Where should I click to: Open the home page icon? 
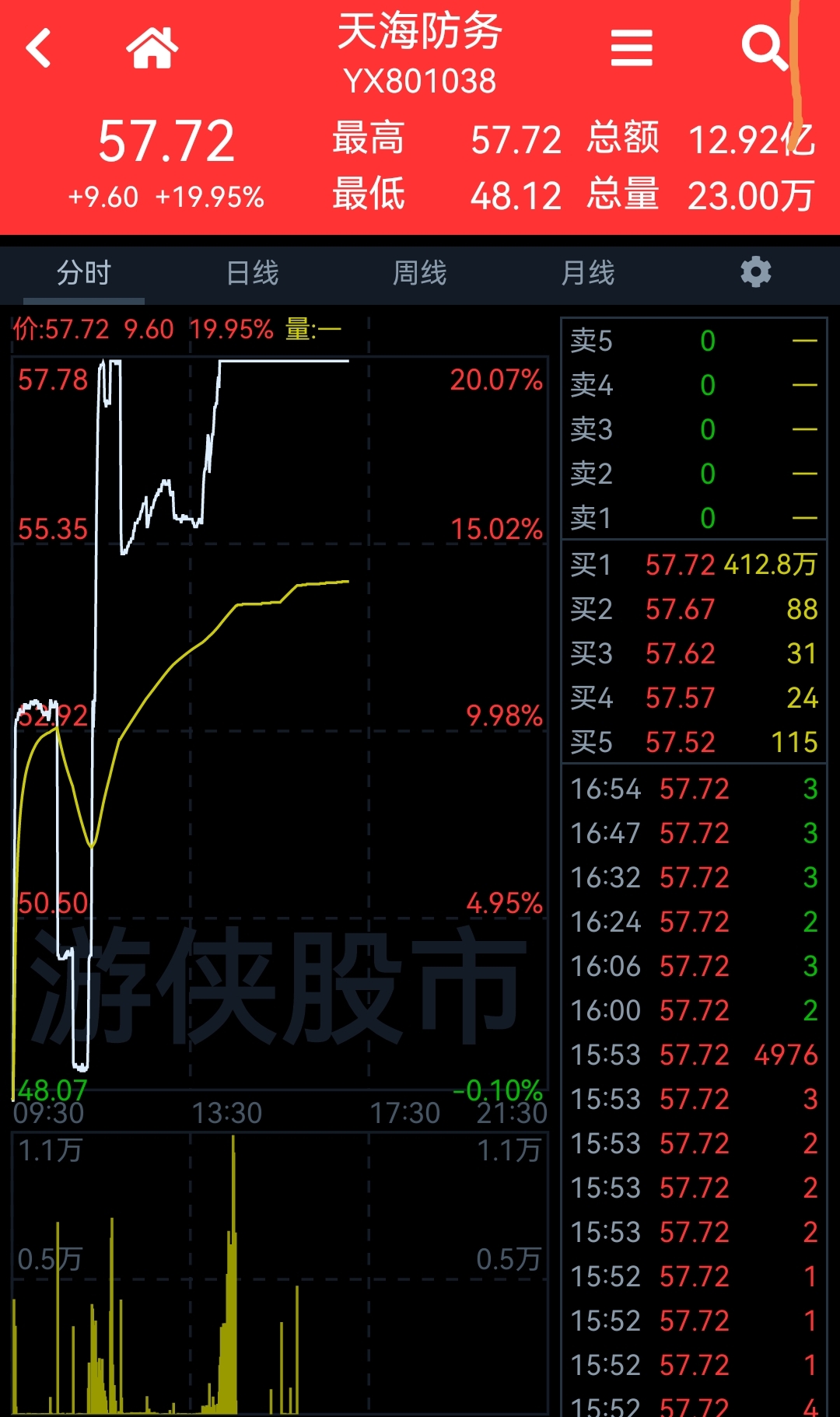point(152,48)
